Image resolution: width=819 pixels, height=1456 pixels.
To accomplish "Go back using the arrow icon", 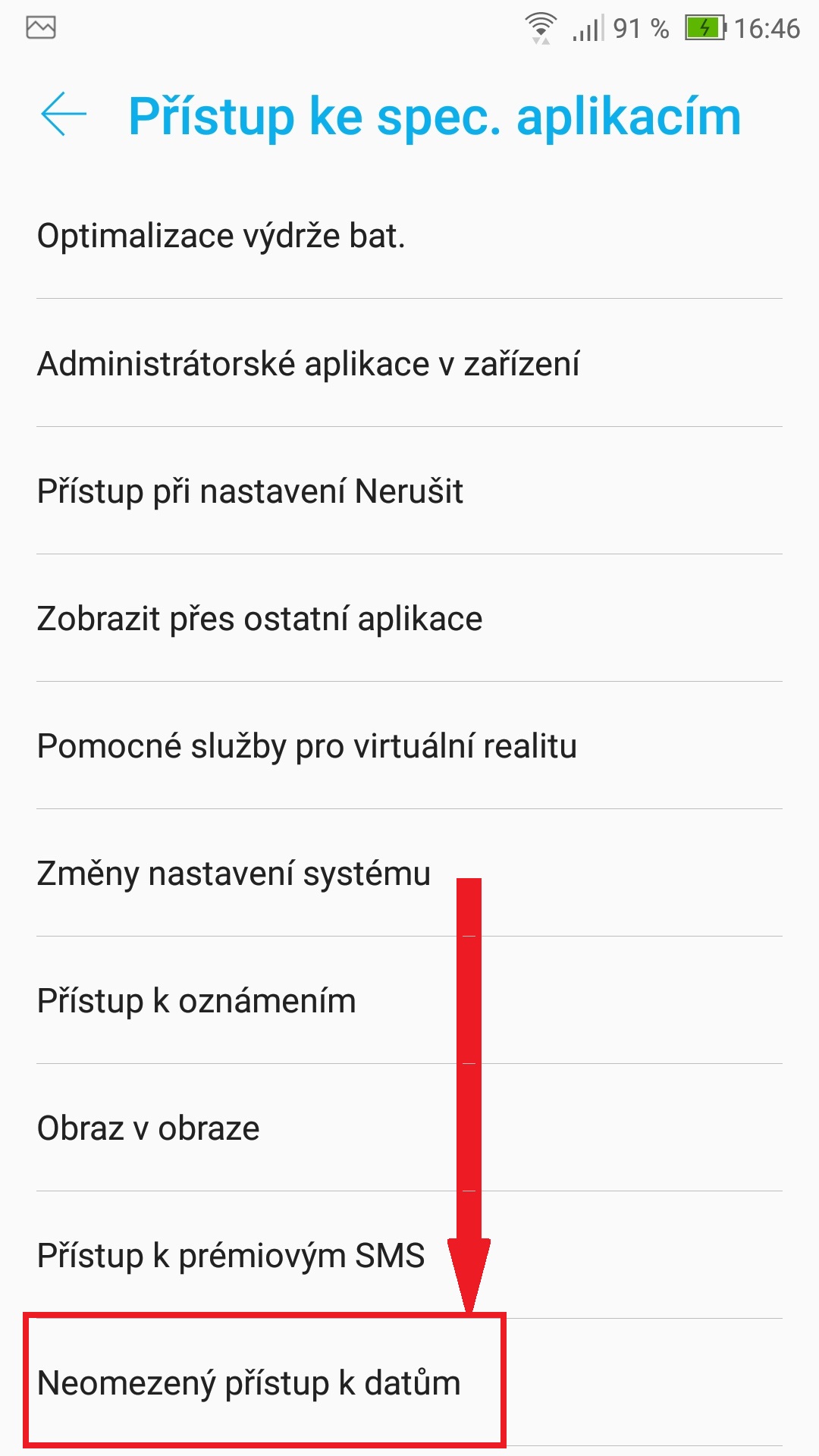I will tap(64, 115).
